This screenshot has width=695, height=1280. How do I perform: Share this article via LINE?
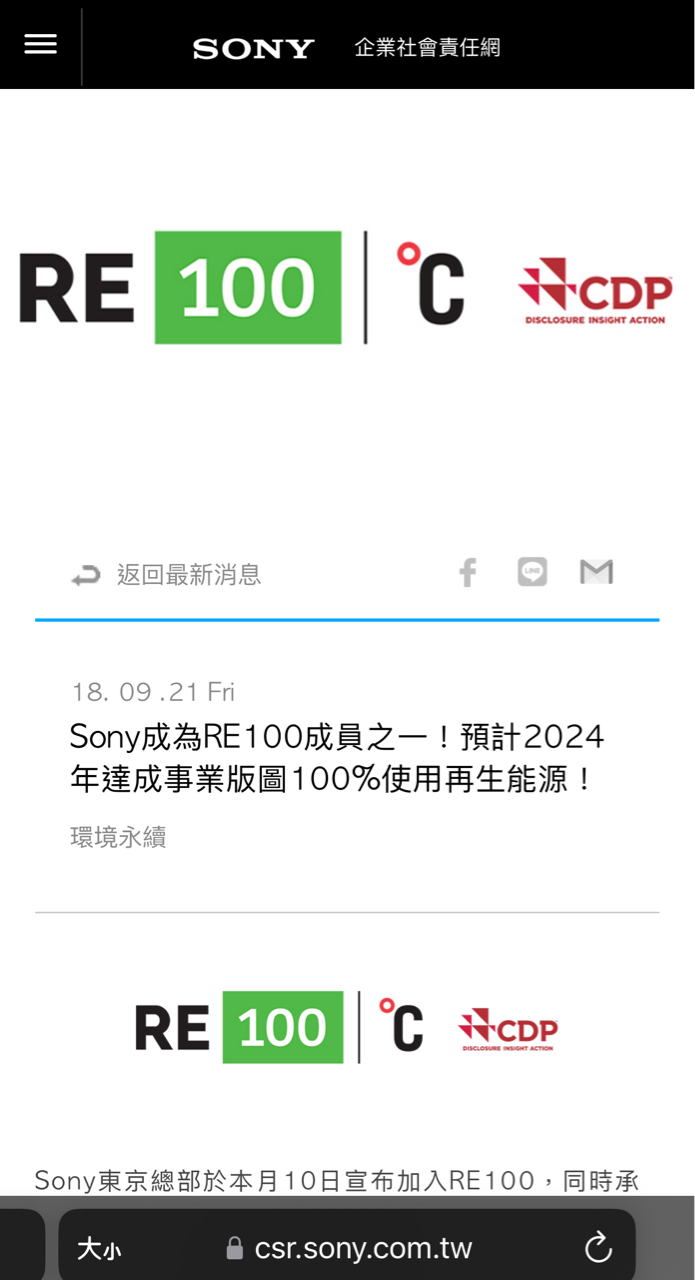[x=532, y=572]
